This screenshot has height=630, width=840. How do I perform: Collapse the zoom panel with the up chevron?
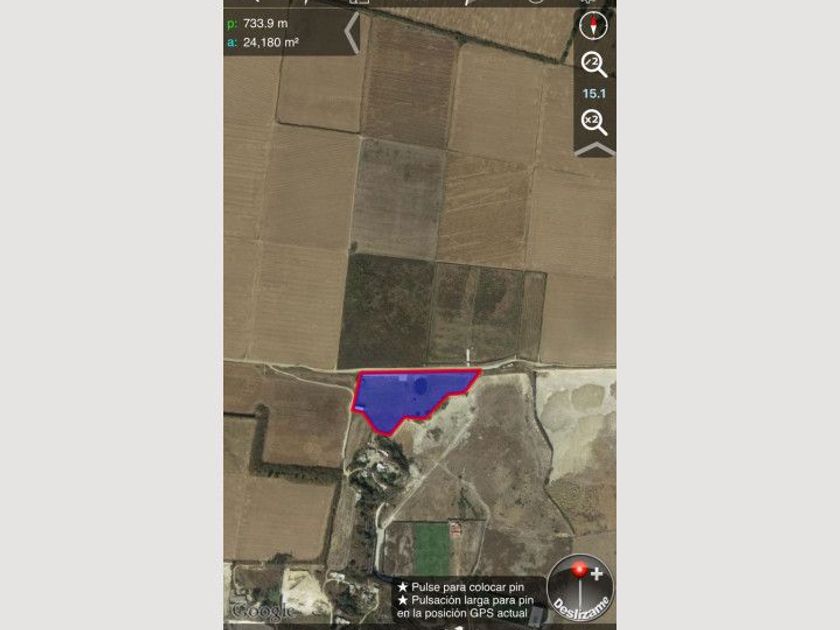point(595,149)
